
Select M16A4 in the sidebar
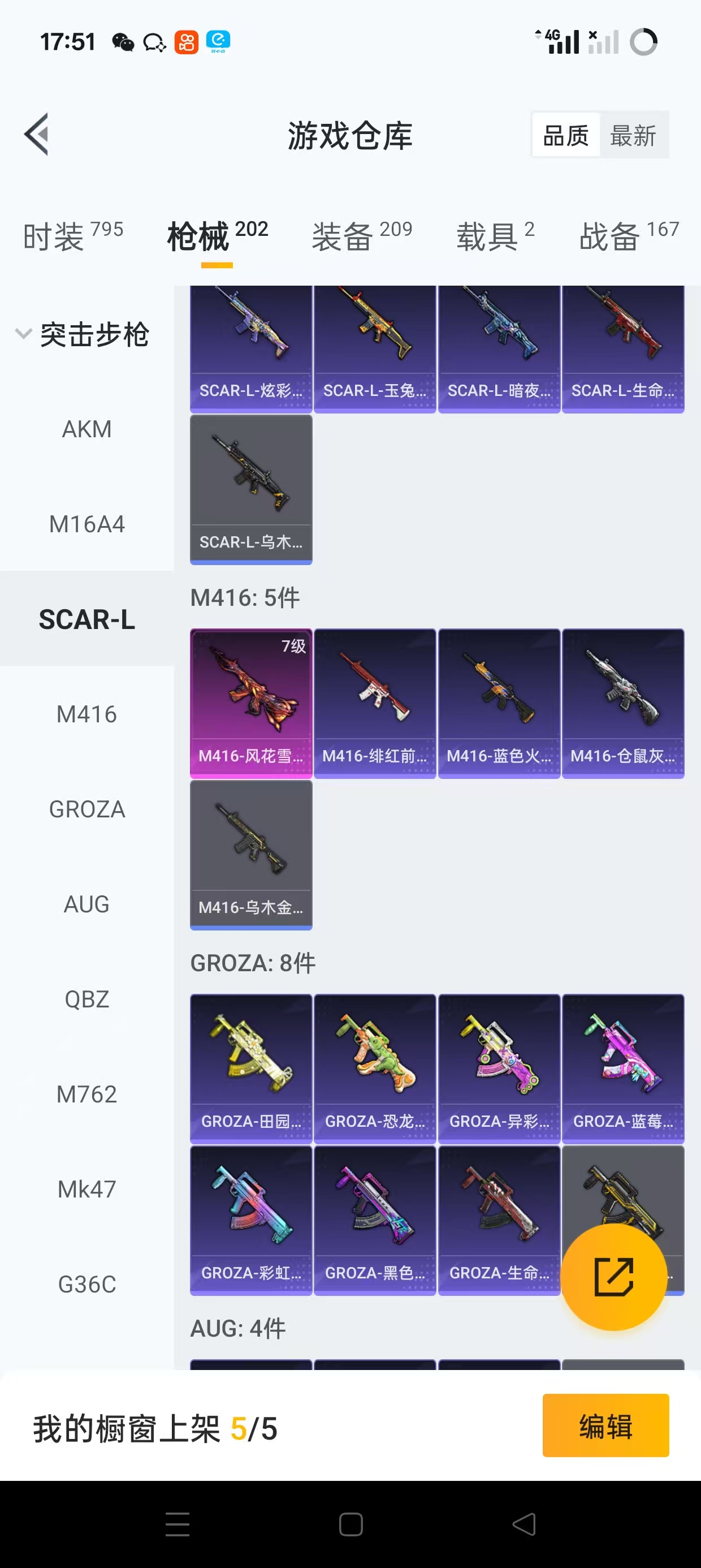point(86,524)
